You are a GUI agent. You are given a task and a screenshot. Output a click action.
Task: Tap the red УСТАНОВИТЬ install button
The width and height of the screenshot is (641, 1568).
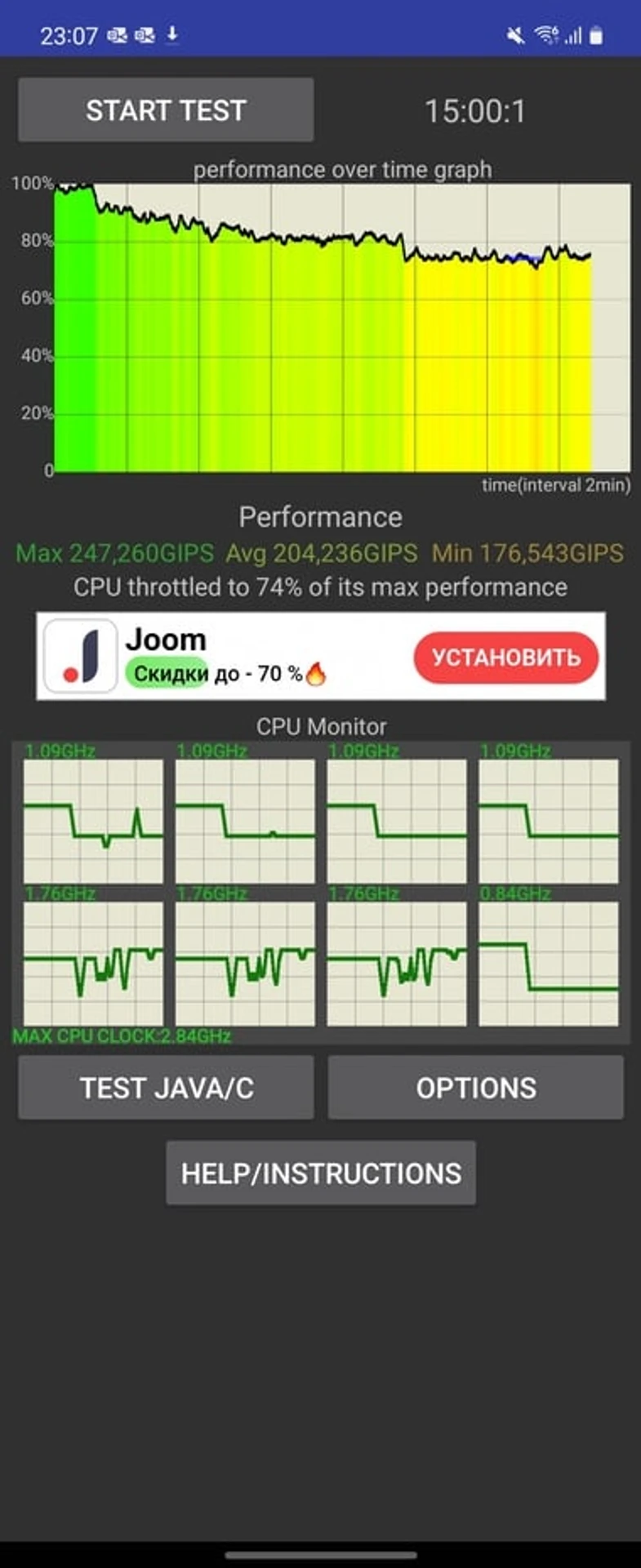tap(505, 657)
